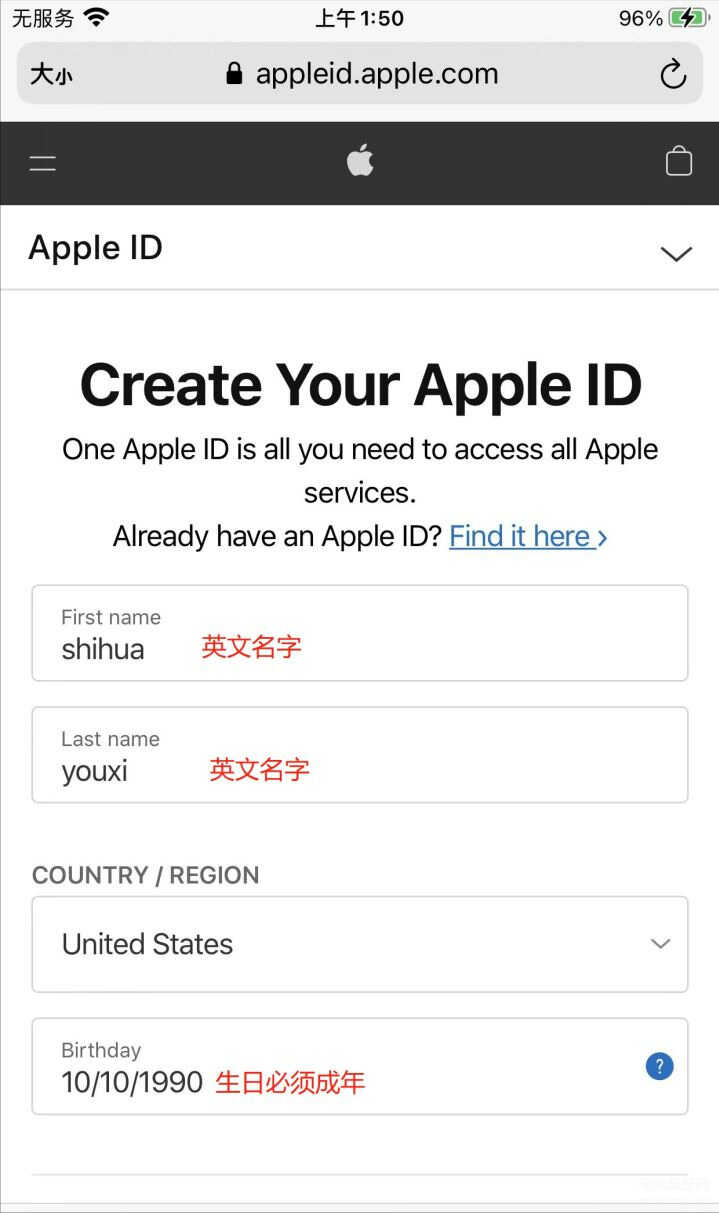Open the text size page settings

point(50,74)
